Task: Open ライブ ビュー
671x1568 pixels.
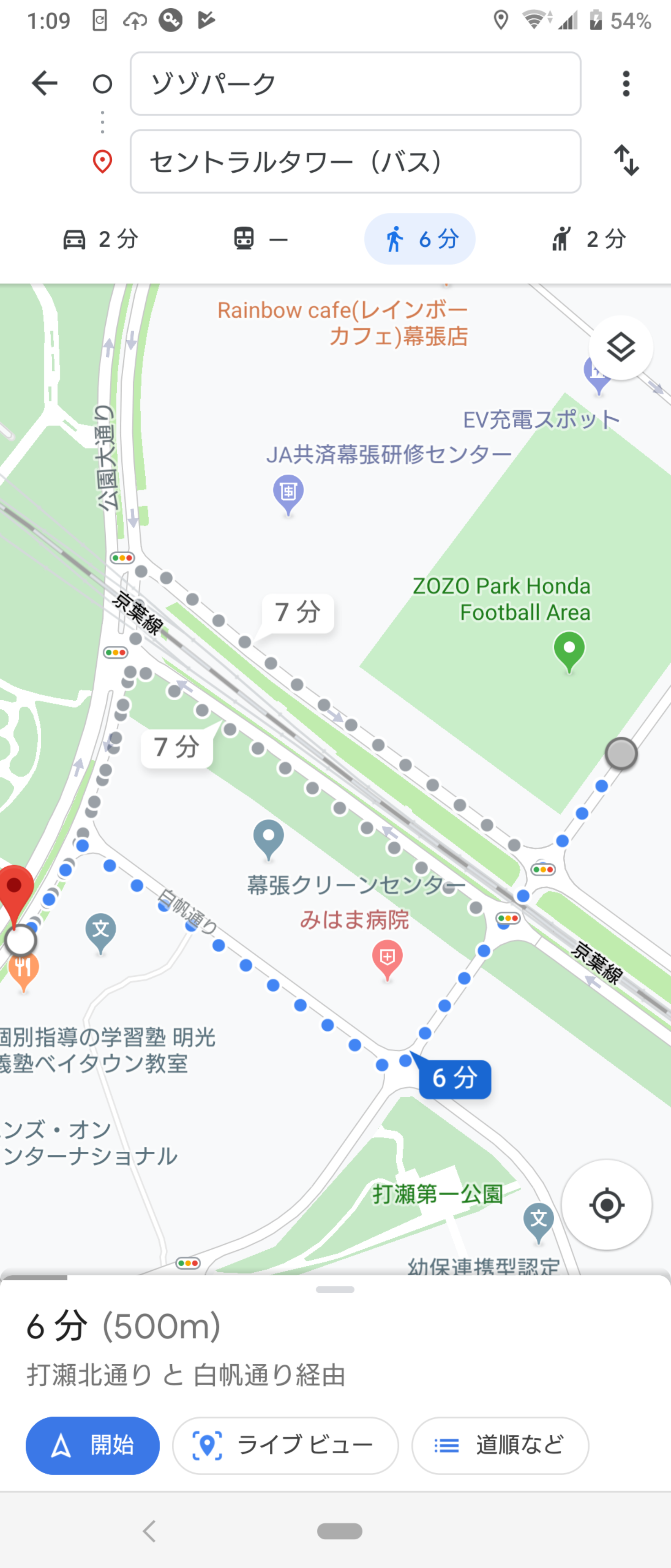Action: 285,1445
